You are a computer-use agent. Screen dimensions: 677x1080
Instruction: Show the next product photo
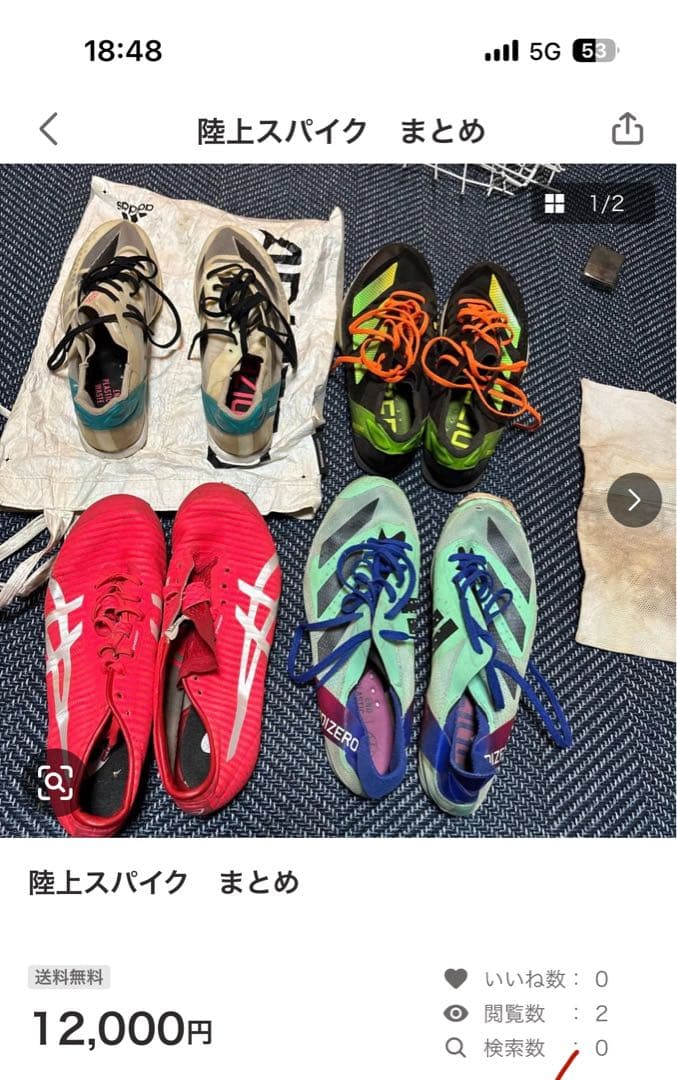[x=634, y=500]
